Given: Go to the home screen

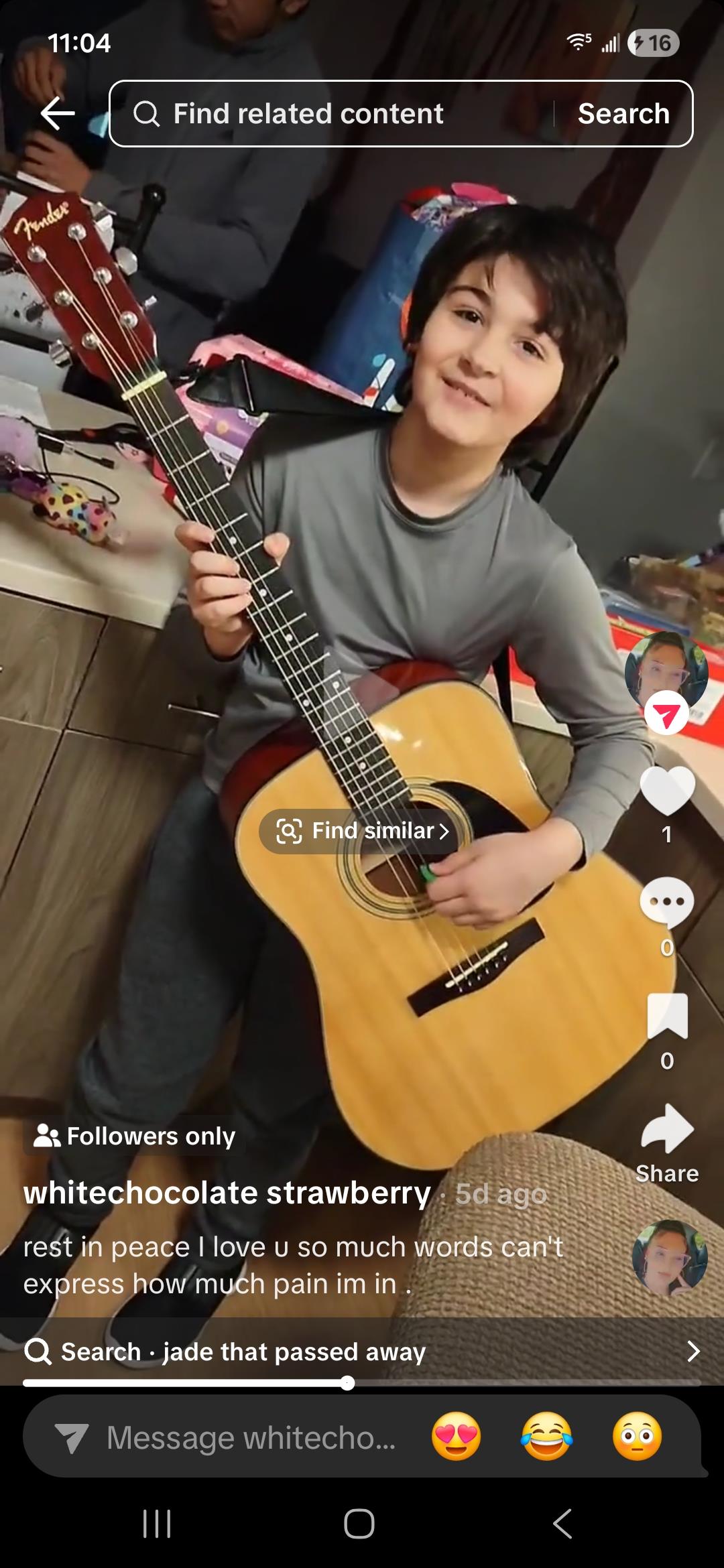Looking at the screenshot, I should point(359,1524).
